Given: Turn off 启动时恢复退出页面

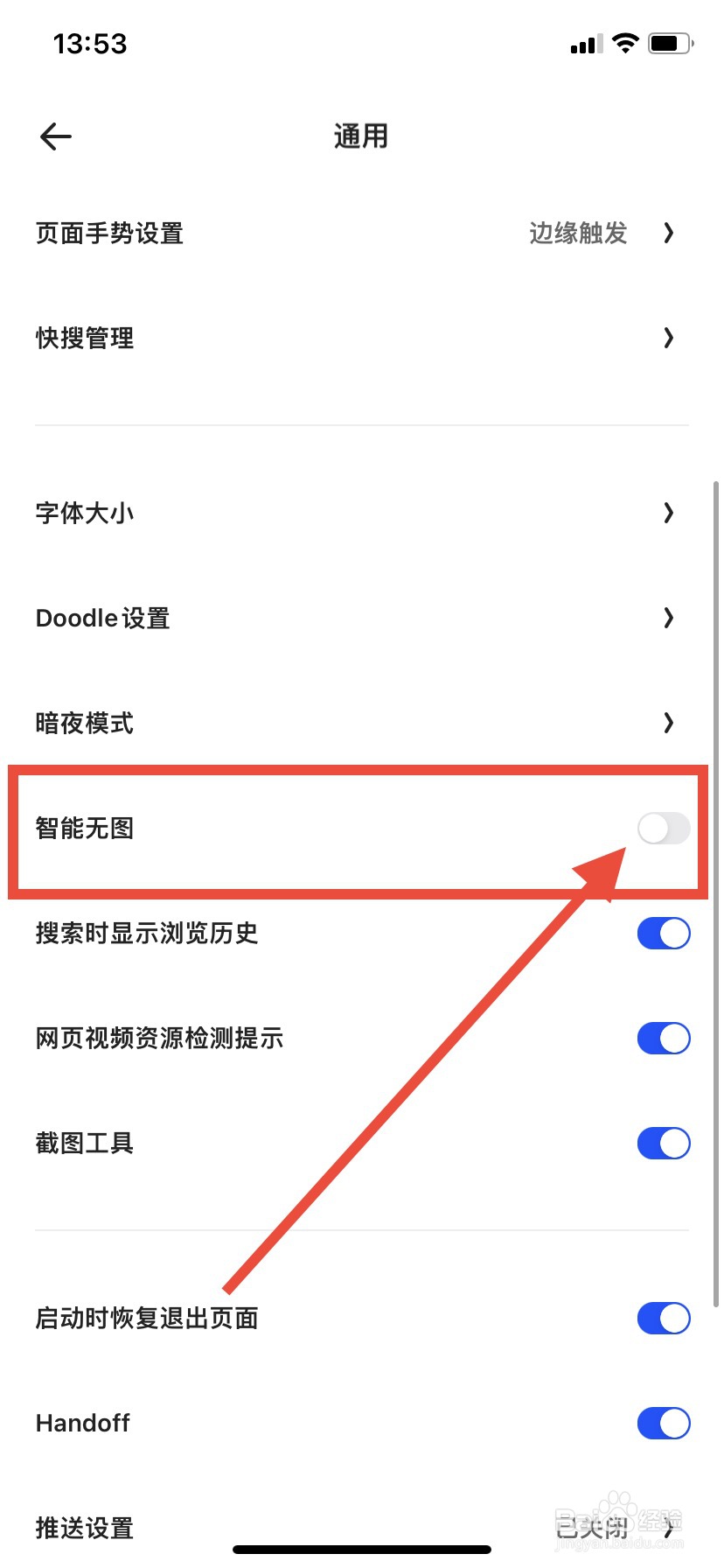Looking at the screenshot, I should pos(663,1318).
